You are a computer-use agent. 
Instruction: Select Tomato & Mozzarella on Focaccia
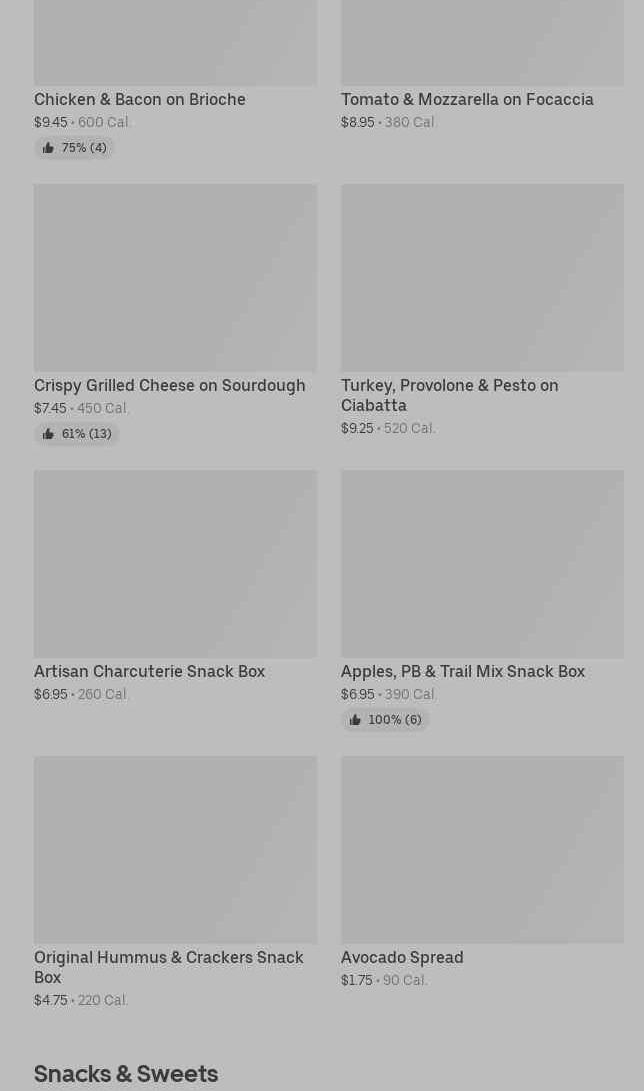(x=482, y=66)
